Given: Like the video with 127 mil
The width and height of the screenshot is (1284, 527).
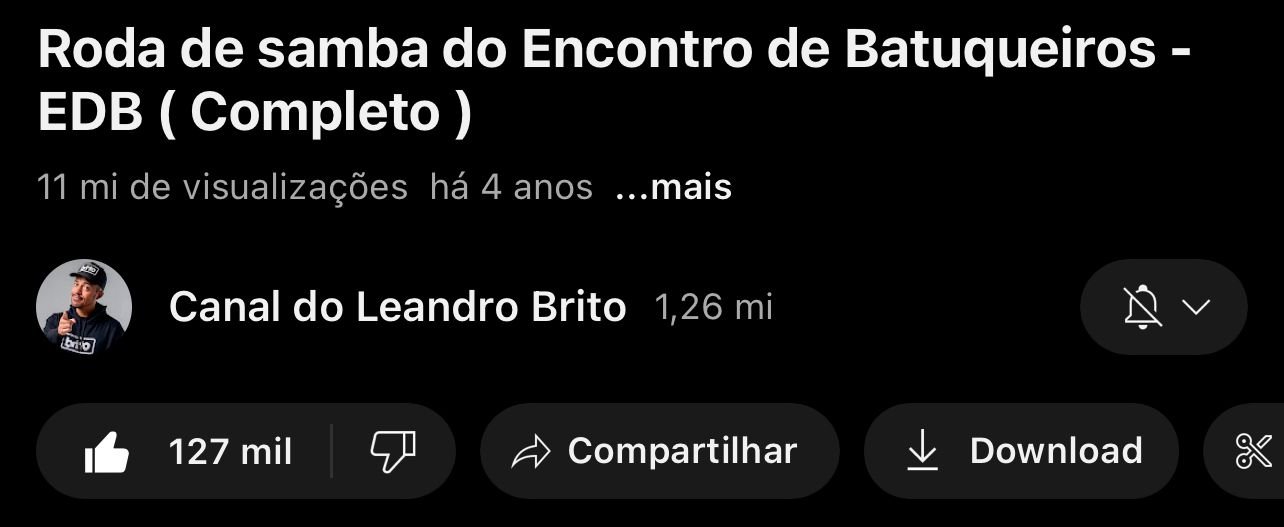Looking at the screenshot, I should coord(187,452).
